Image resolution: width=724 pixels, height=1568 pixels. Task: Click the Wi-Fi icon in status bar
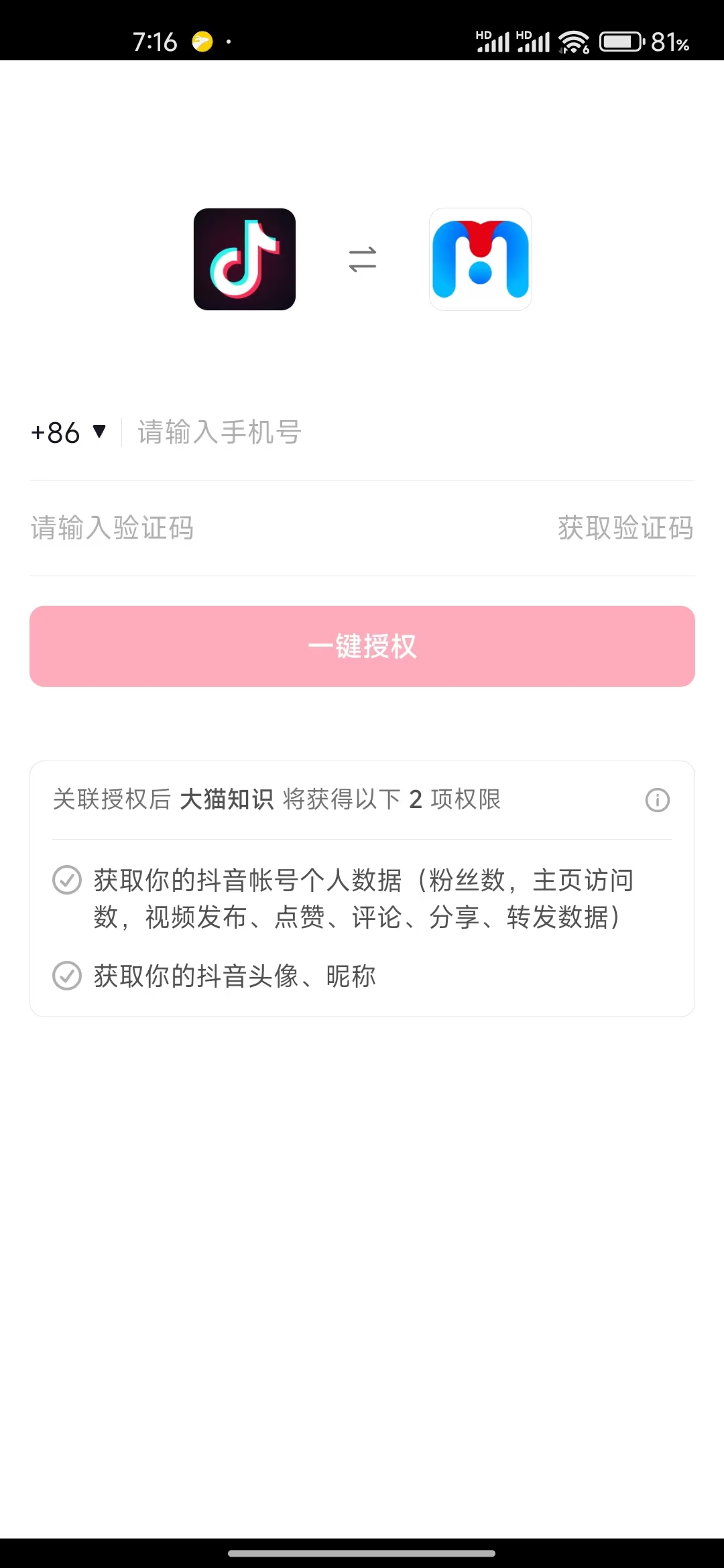[575, 42]
